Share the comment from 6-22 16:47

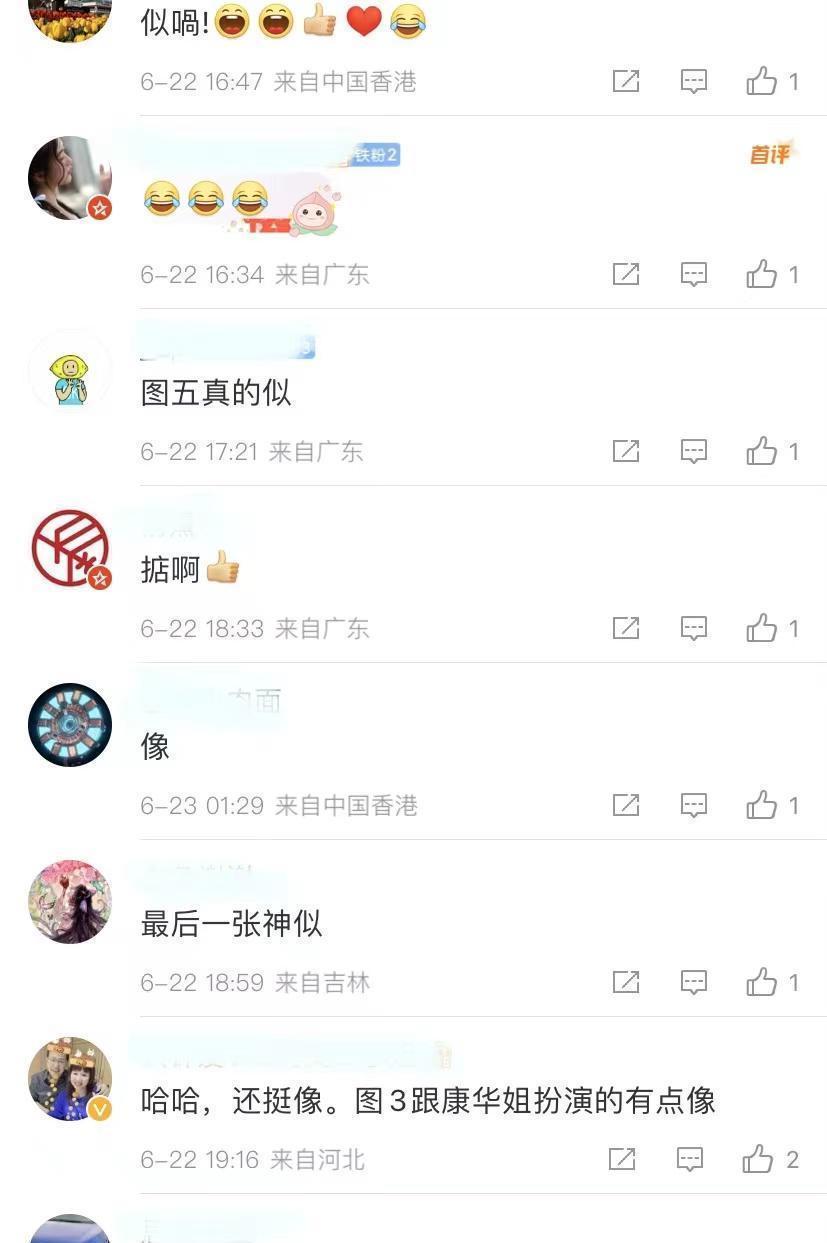click(626, 81)
